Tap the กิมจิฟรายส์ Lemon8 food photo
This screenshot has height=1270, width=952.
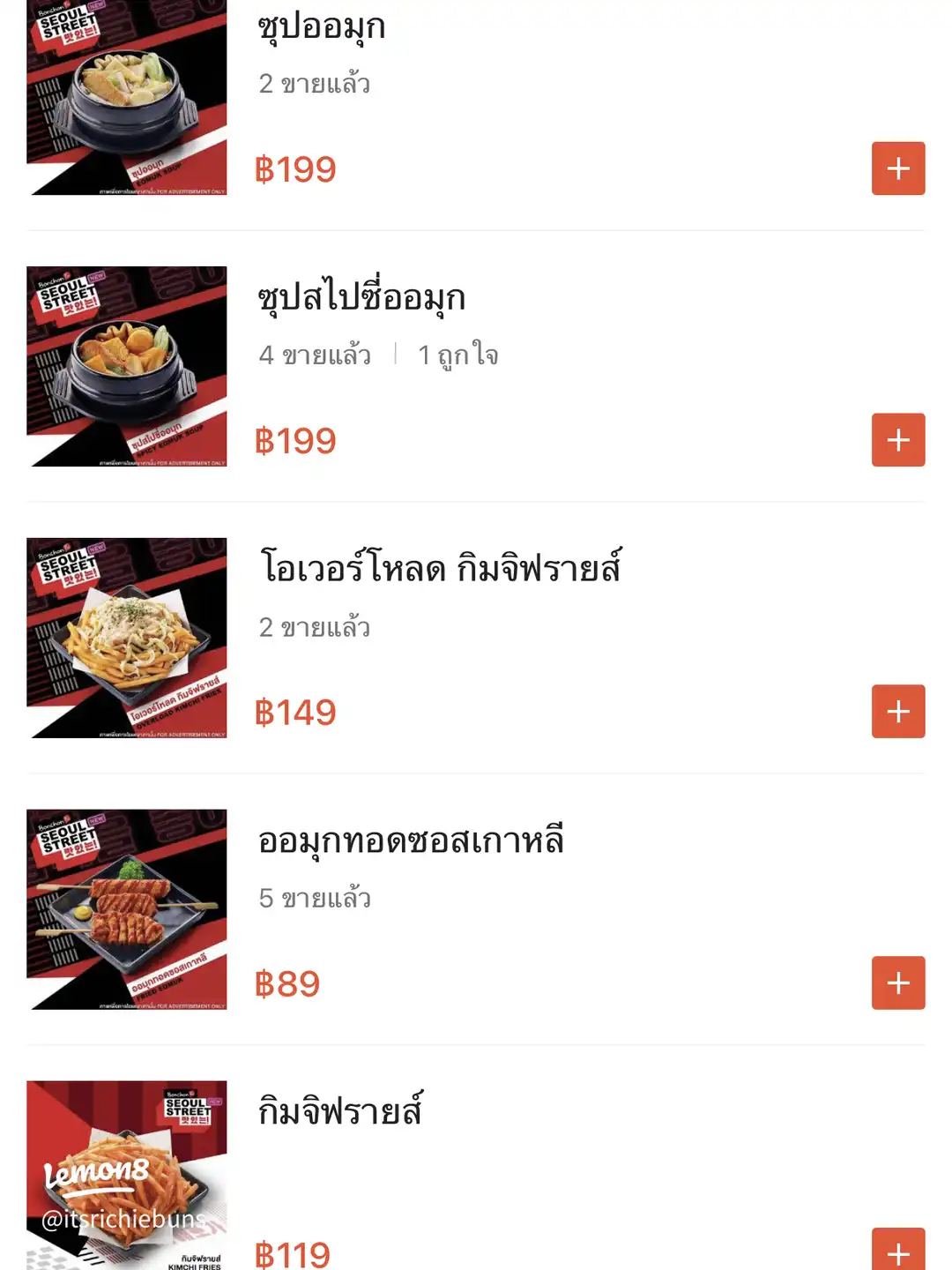coord(127,1173)
